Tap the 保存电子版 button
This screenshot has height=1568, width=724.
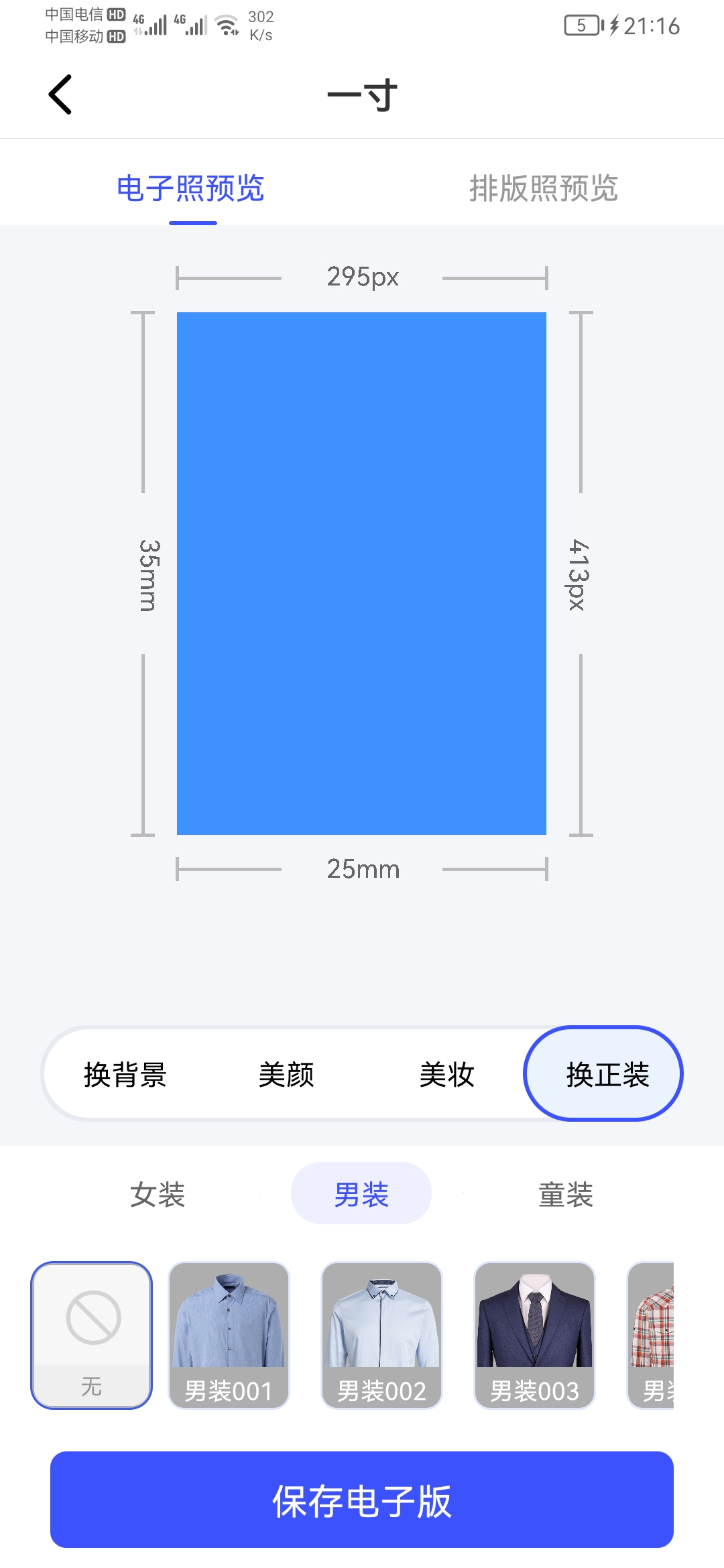(362, 1500)
